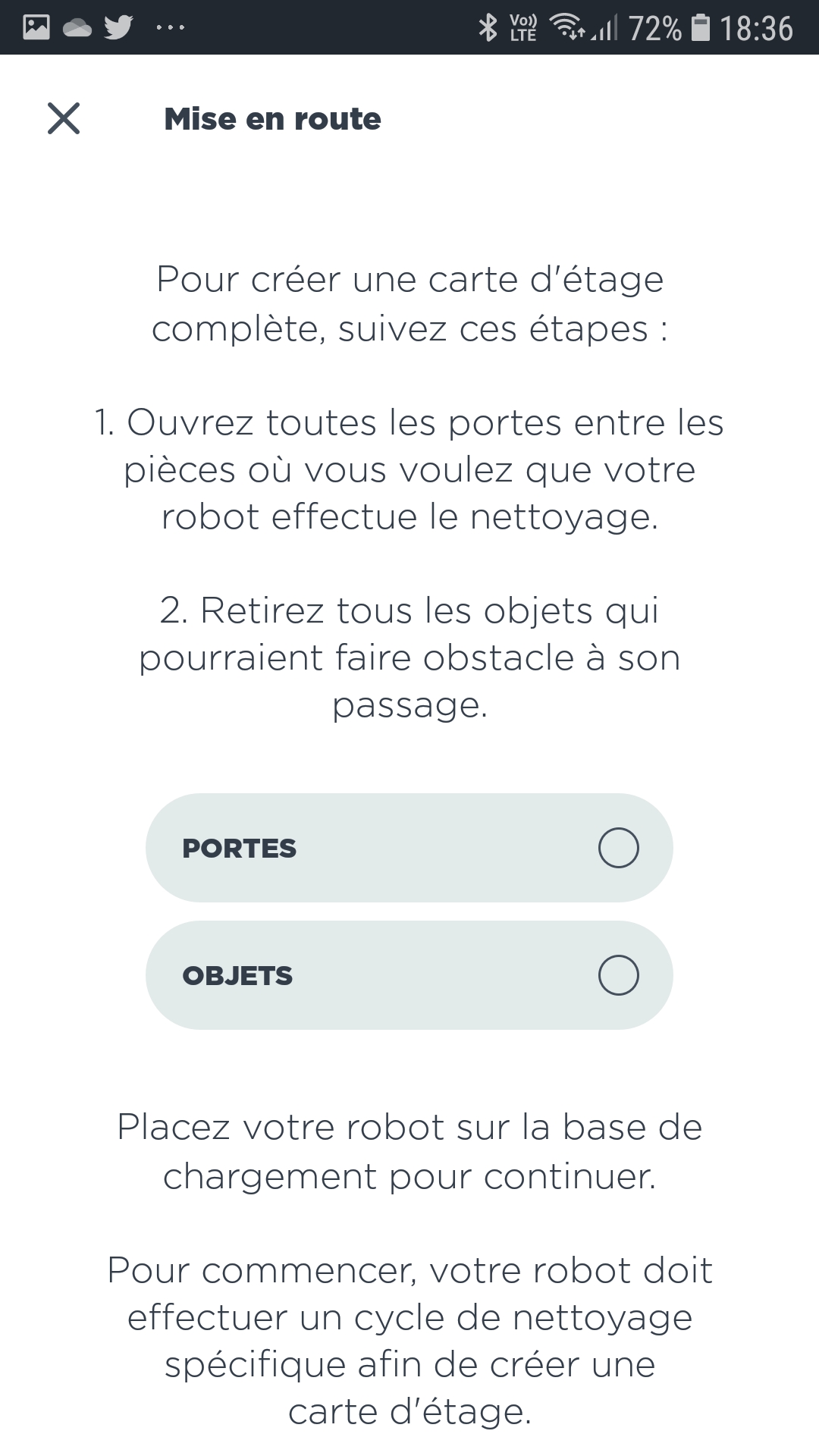Image resolution: width=819 pixels, height=1456 pixels.
Task: Mark OBJETS as done
Action: pyautogui.click(x=409, y=975)
